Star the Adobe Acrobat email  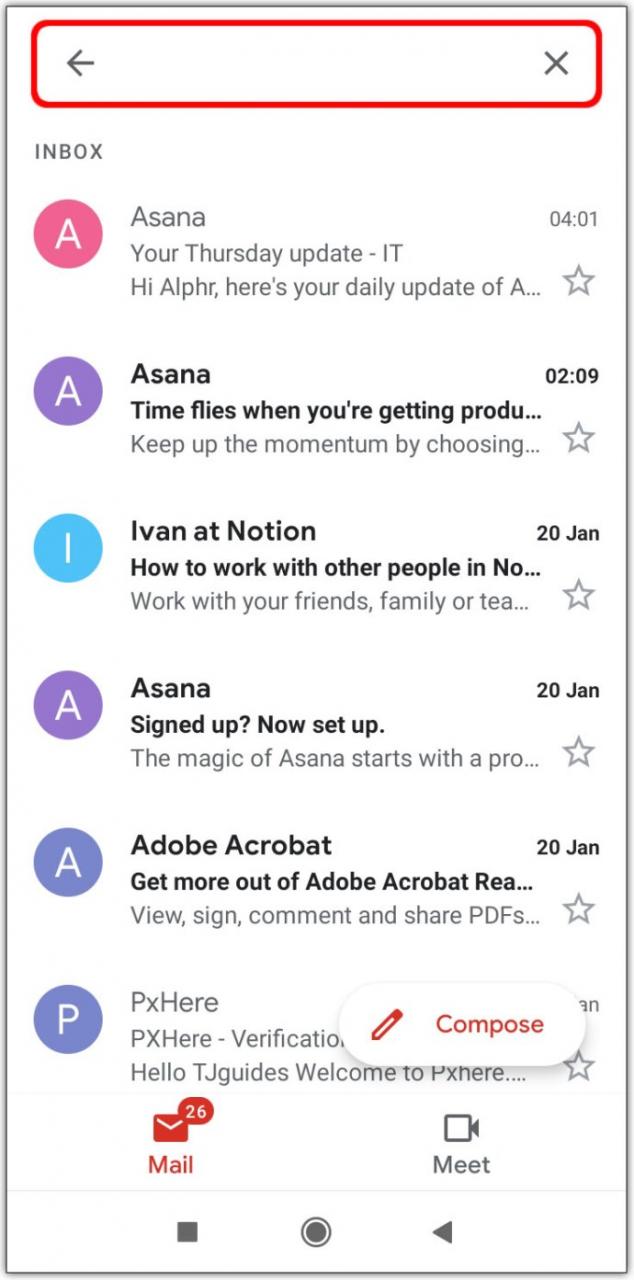579,909
